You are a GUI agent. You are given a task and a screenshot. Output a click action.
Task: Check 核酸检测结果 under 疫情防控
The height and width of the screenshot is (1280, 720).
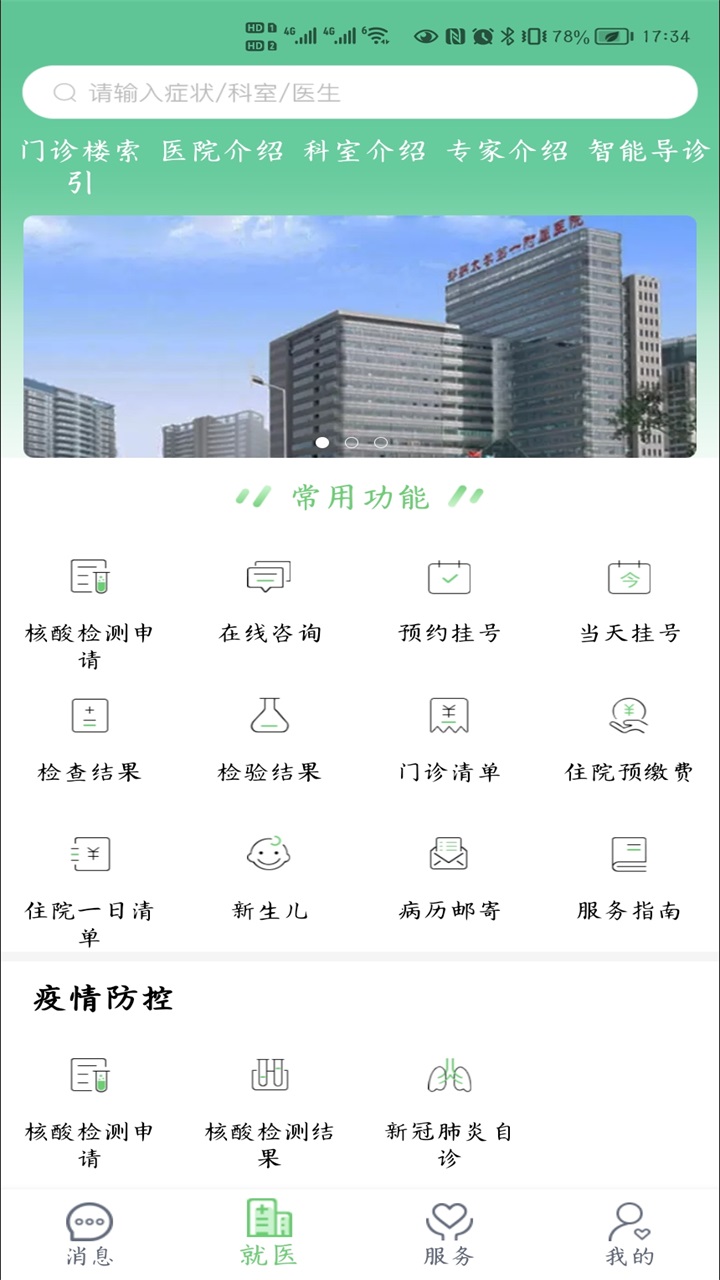(270, 1110)
